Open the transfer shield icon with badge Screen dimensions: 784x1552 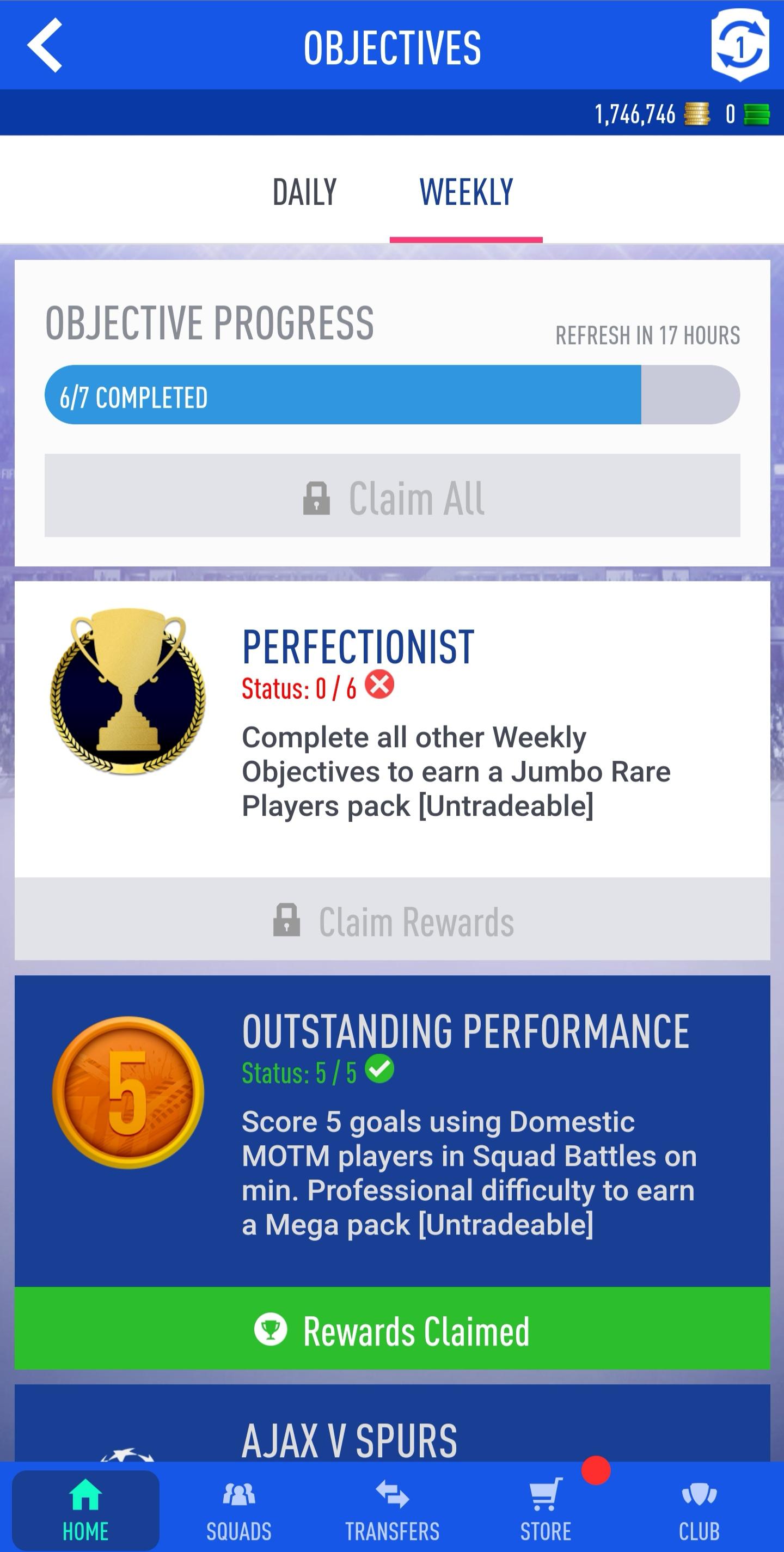click(740, 46)
